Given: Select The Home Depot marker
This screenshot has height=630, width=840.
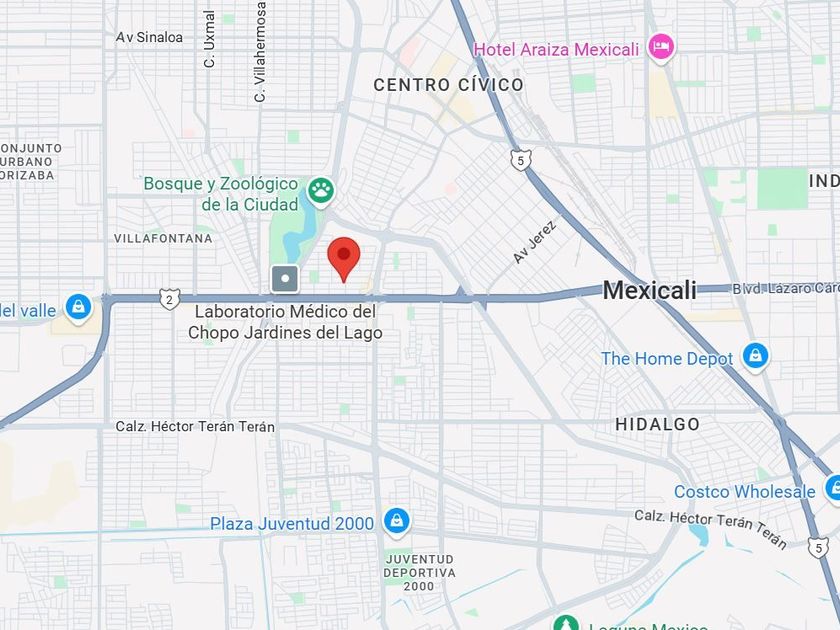Looking at the screenshot, I should point(754,356).
